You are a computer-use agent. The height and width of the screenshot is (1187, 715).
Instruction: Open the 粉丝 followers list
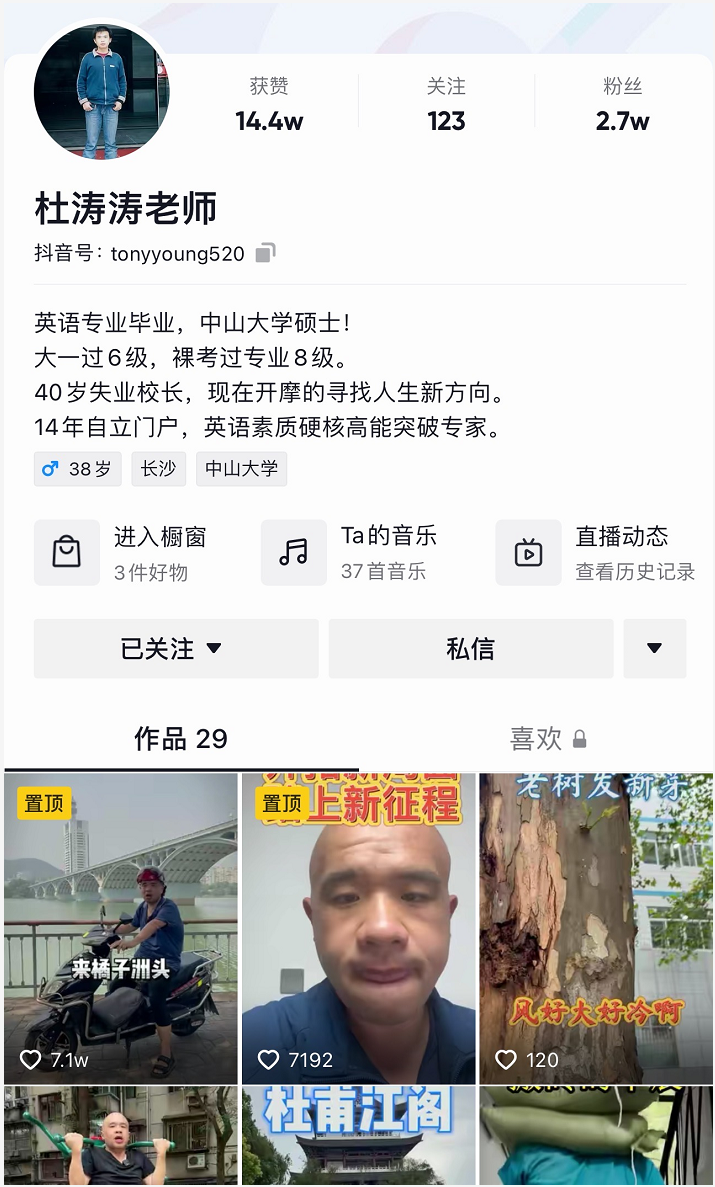point(622,105)
